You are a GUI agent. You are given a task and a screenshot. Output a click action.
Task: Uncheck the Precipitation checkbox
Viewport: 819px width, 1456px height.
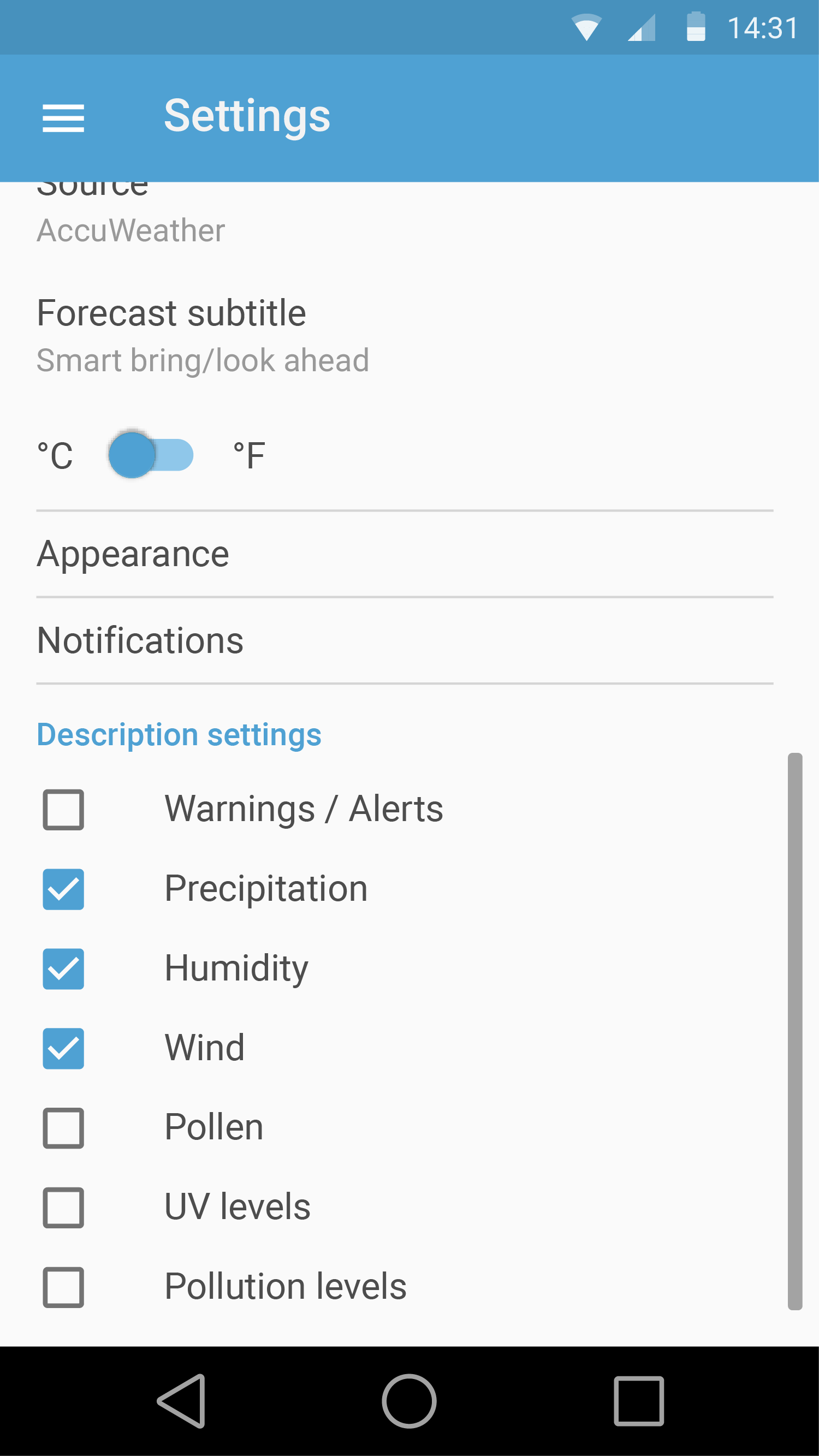[x=63, y=889]
